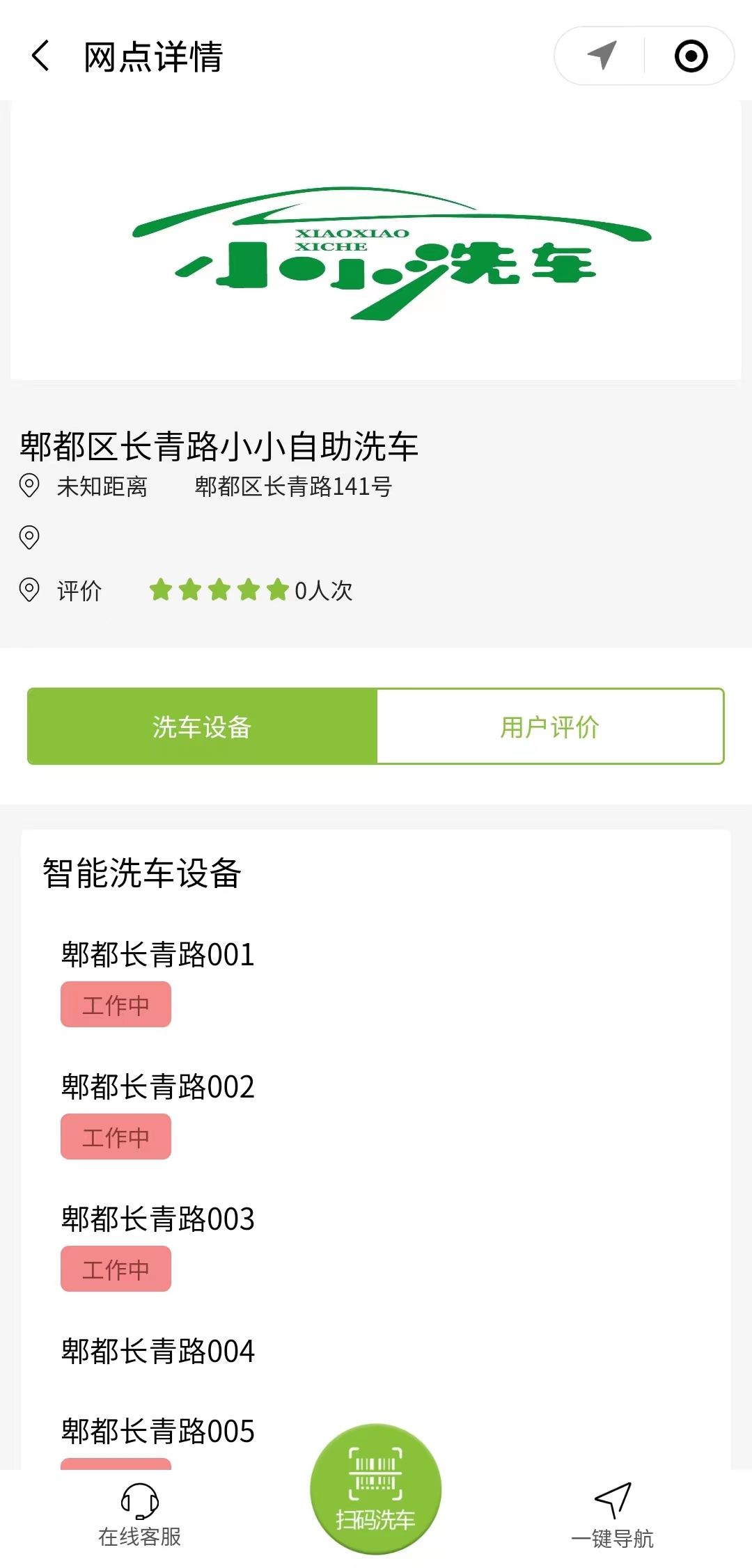Tap the back arrow to leave 网点详情

click(x=40, y=57)
